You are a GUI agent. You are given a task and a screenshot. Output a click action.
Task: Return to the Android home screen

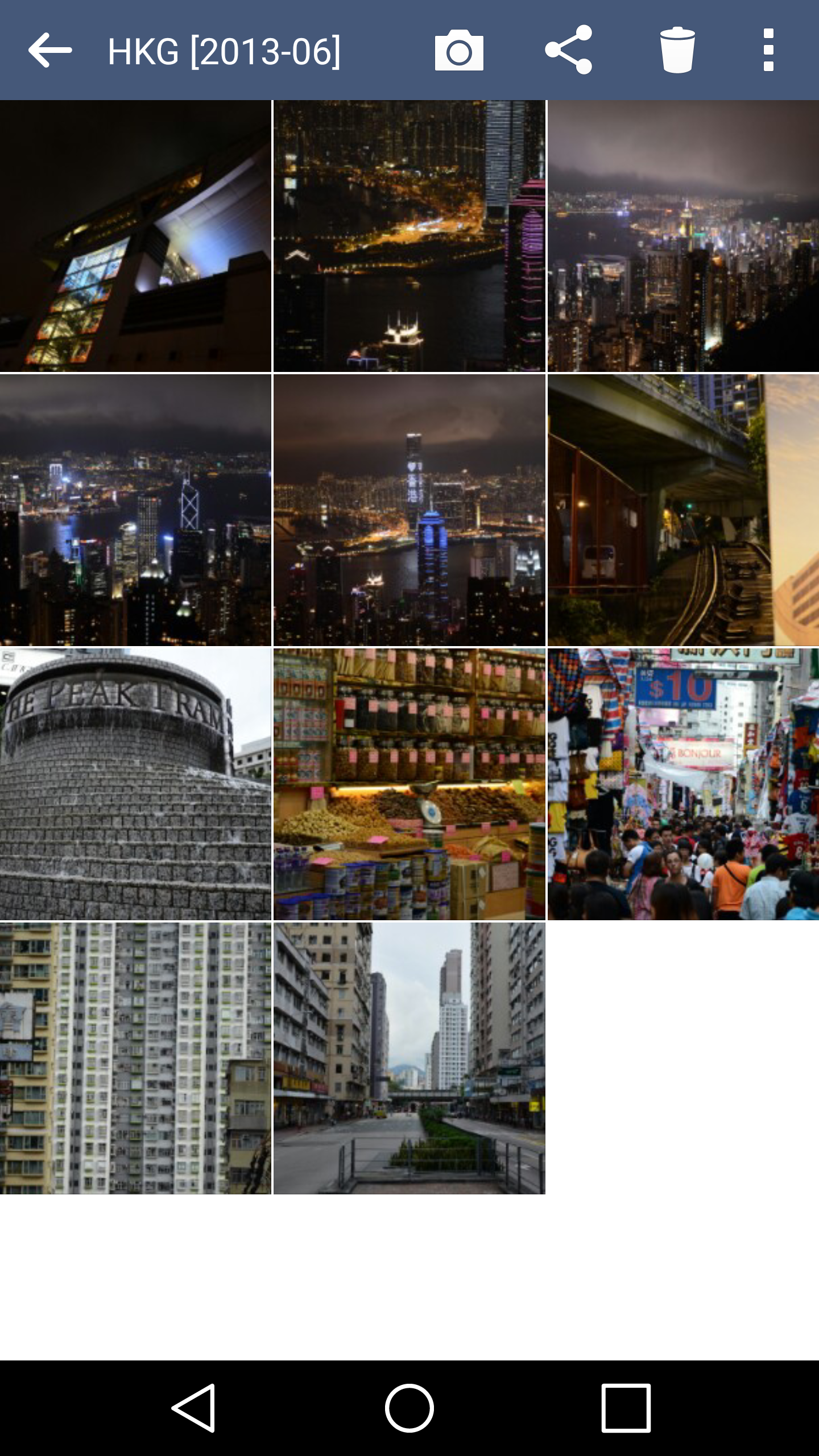pyautogui.click(x=409, y=1408)
